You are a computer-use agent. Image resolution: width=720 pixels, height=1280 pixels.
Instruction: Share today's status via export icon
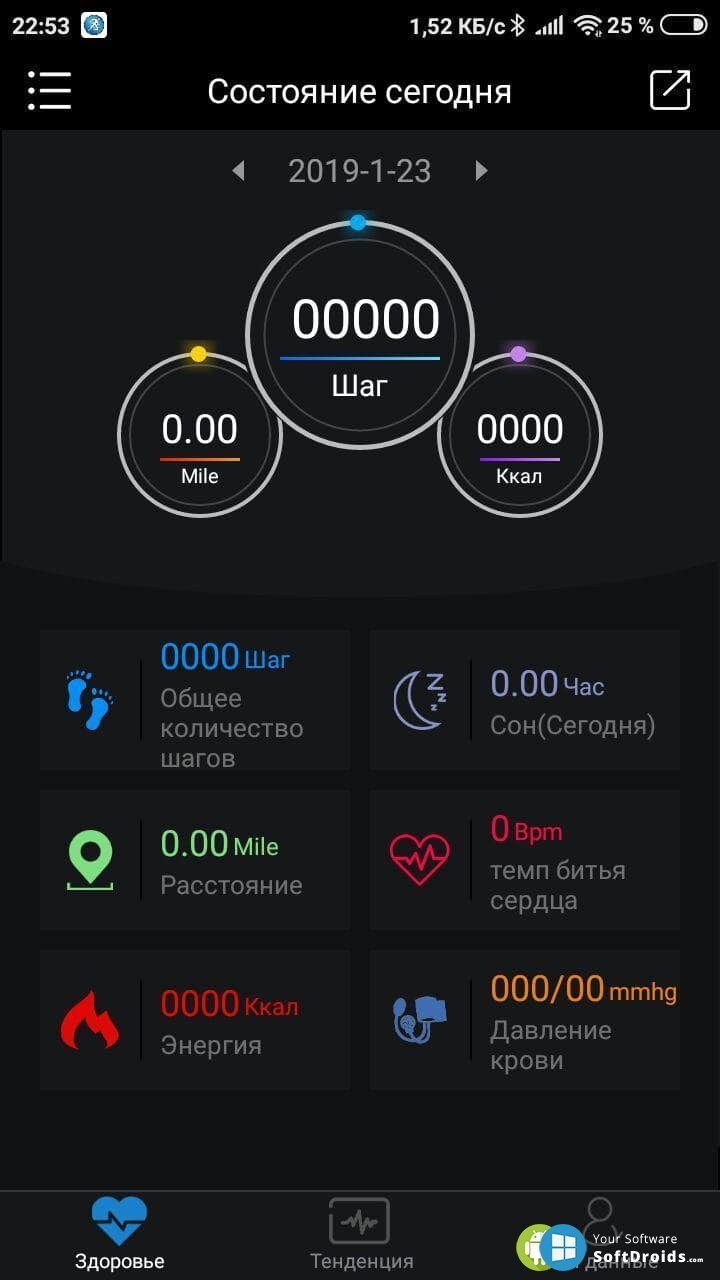click(x=670, y=90)
